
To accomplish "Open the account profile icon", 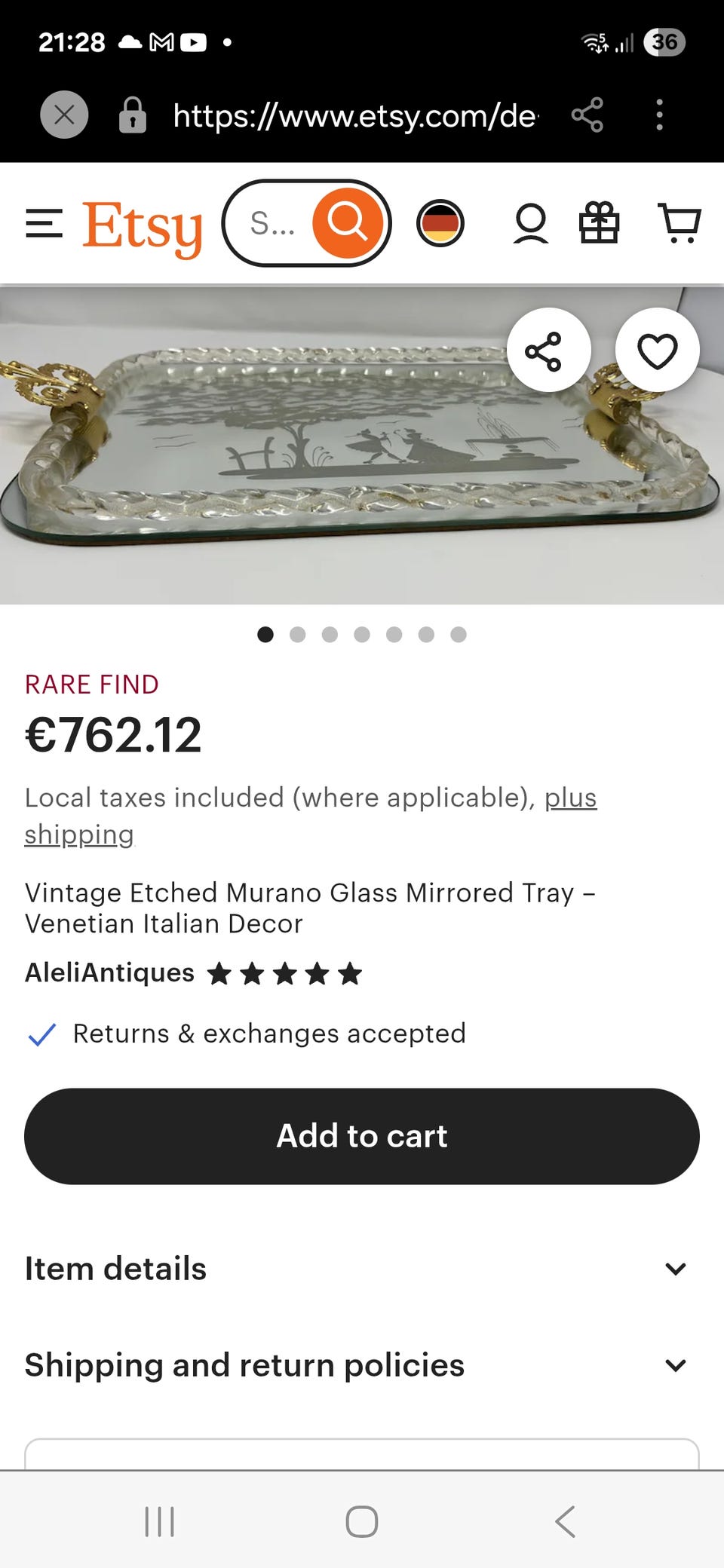I will click(530, 223).
